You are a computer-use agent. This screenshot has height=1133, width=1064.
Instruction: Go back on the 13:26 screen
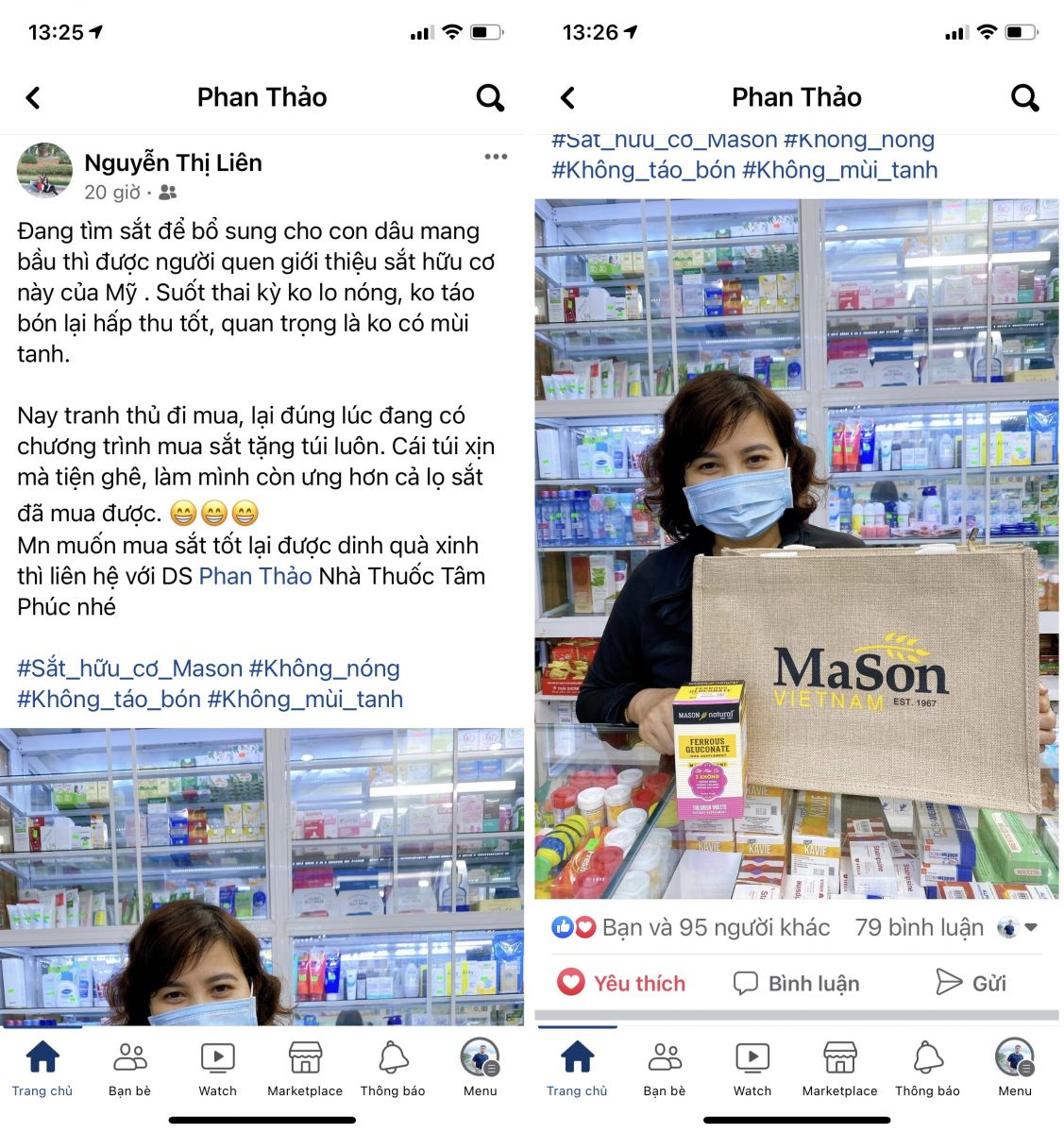[x=567, y=97]
